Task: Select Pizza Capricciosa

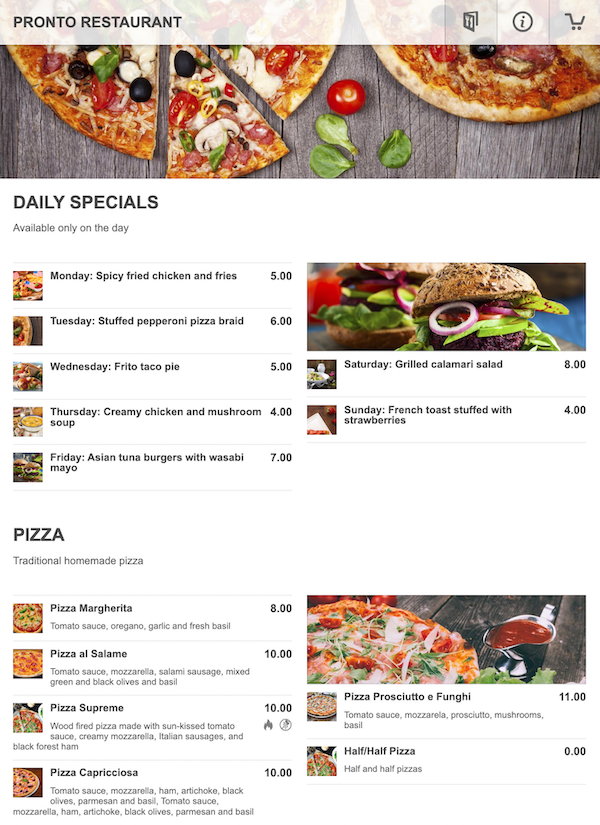Action: 94,773
